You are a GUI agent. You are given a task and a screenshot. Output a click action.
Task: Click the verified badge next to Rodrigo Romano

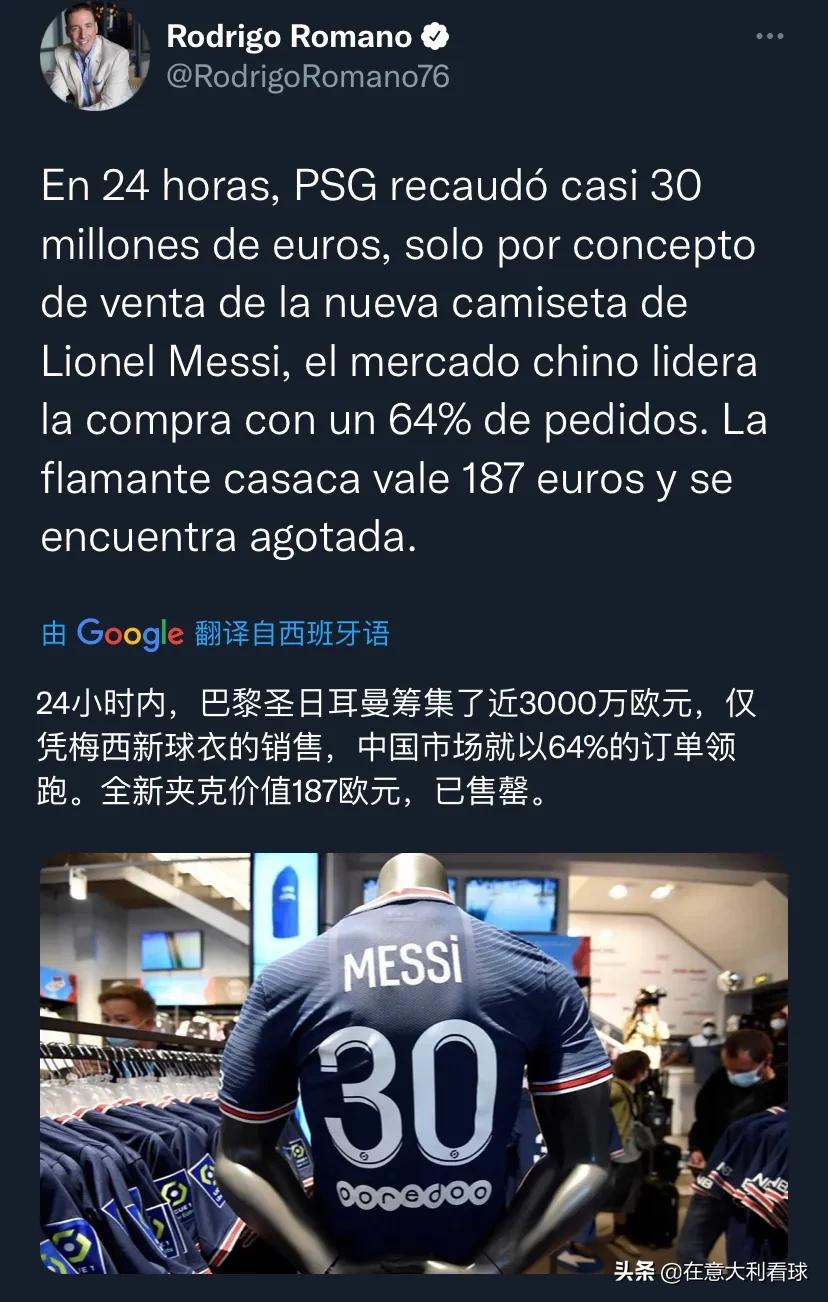click(432, 37)
